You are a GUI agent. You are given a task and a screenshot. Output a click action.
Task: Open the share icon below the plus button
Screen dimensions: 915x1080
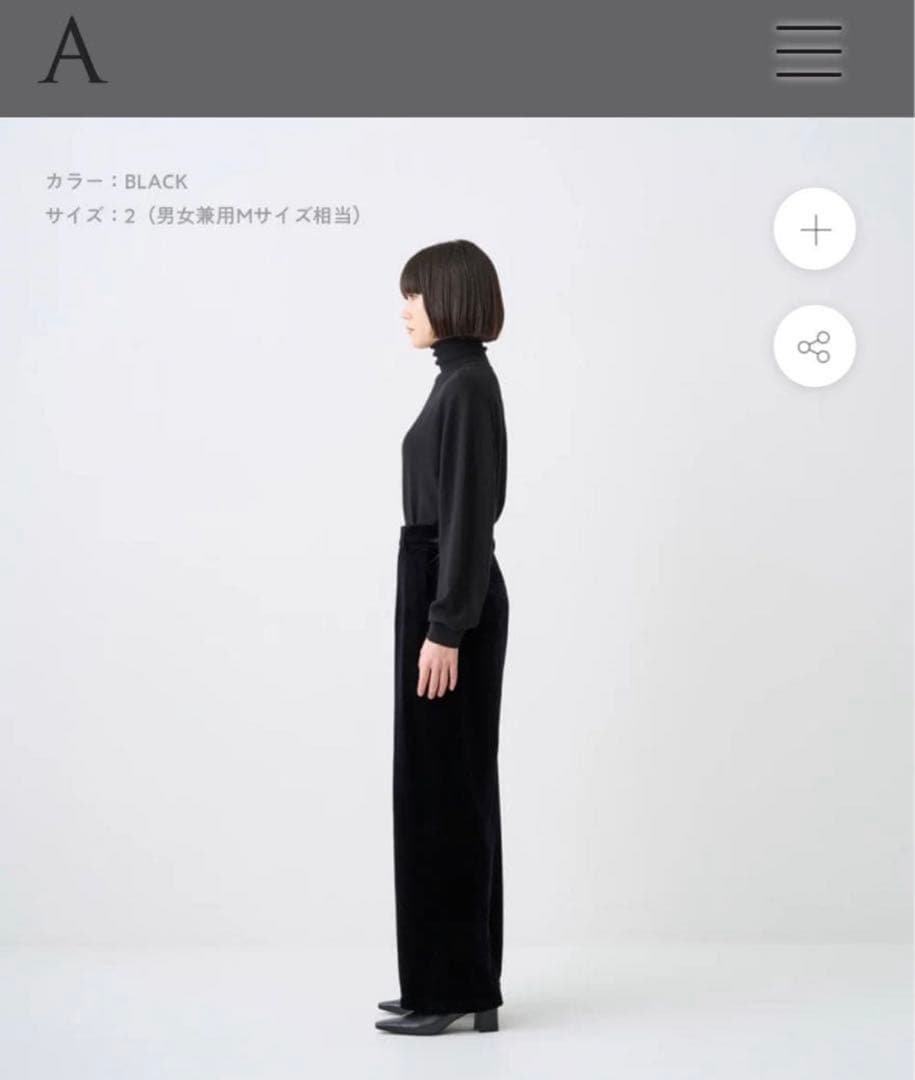(814, 344)
